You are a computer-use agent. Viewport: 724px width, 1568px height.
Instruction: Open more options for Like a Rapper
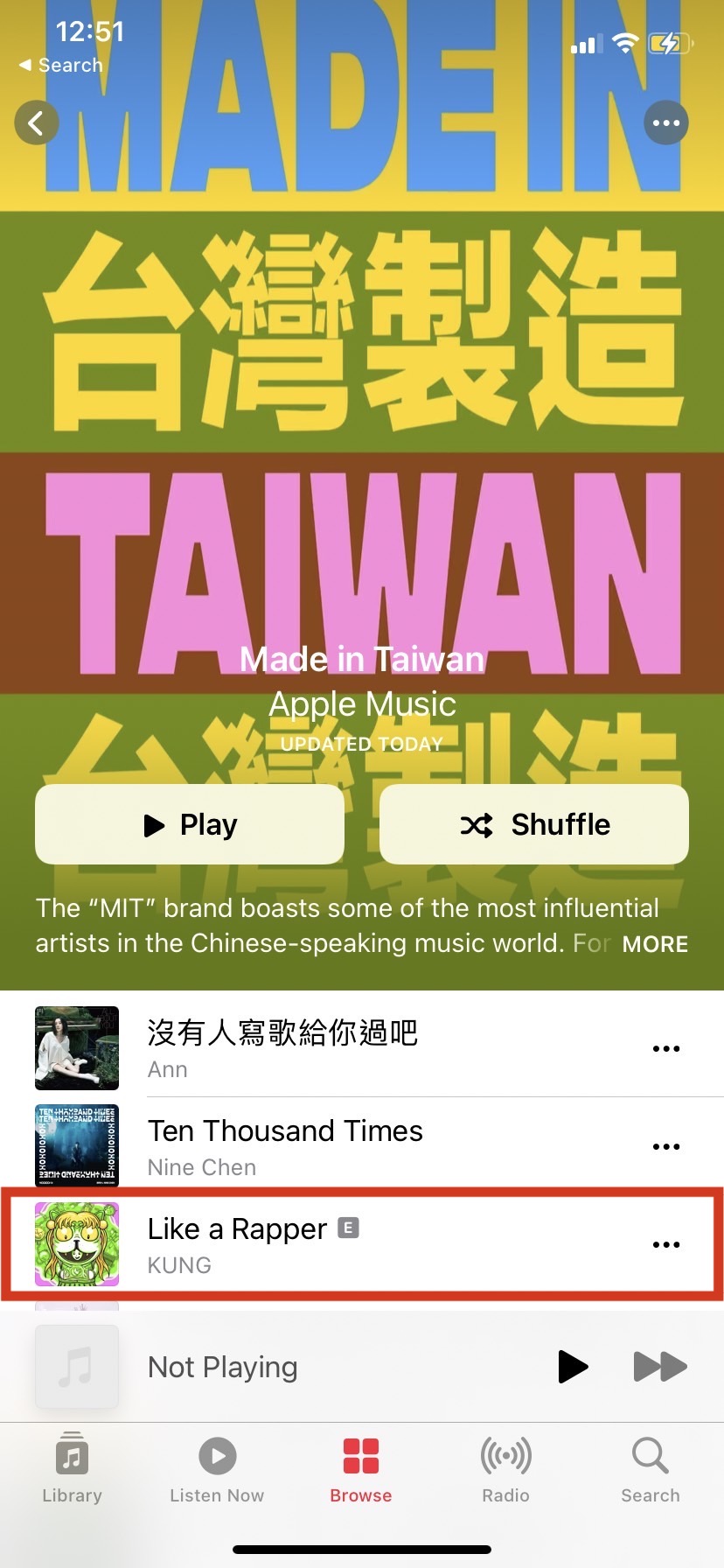pyautogui.click(x=666, y=1244)
